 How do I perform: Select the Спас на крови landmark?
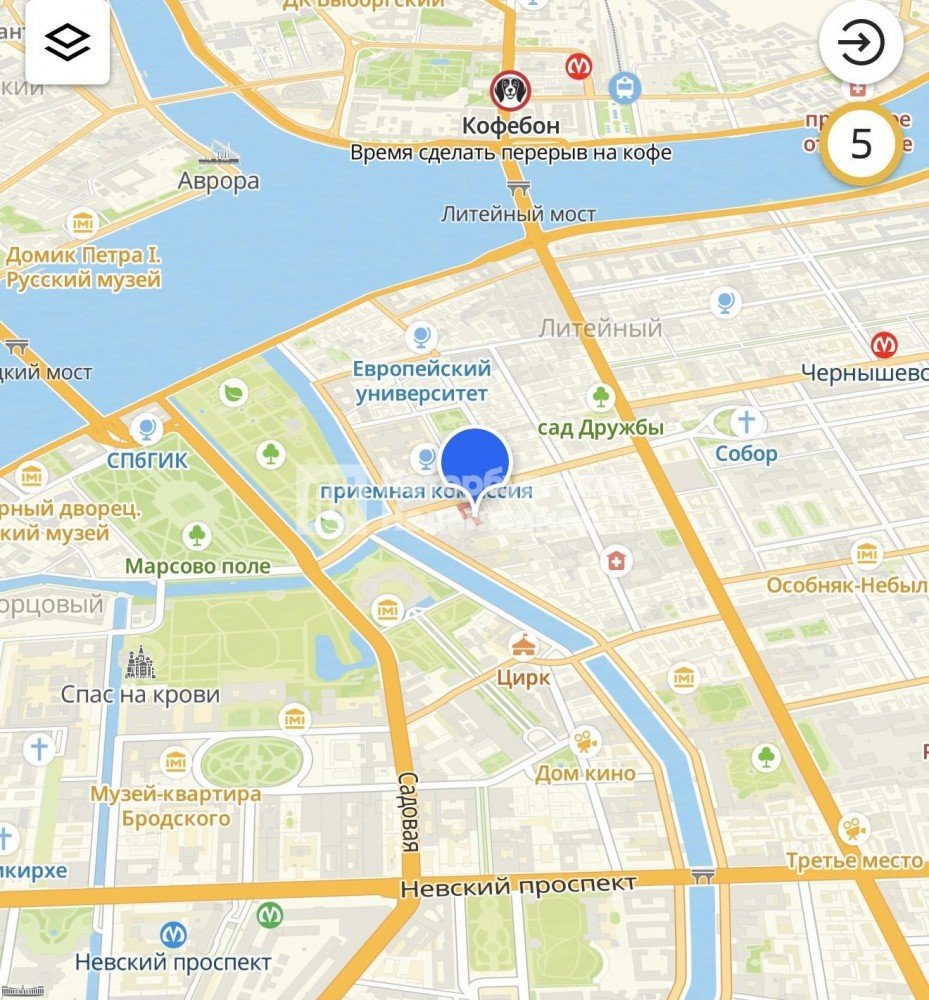[x=140, y=662]
